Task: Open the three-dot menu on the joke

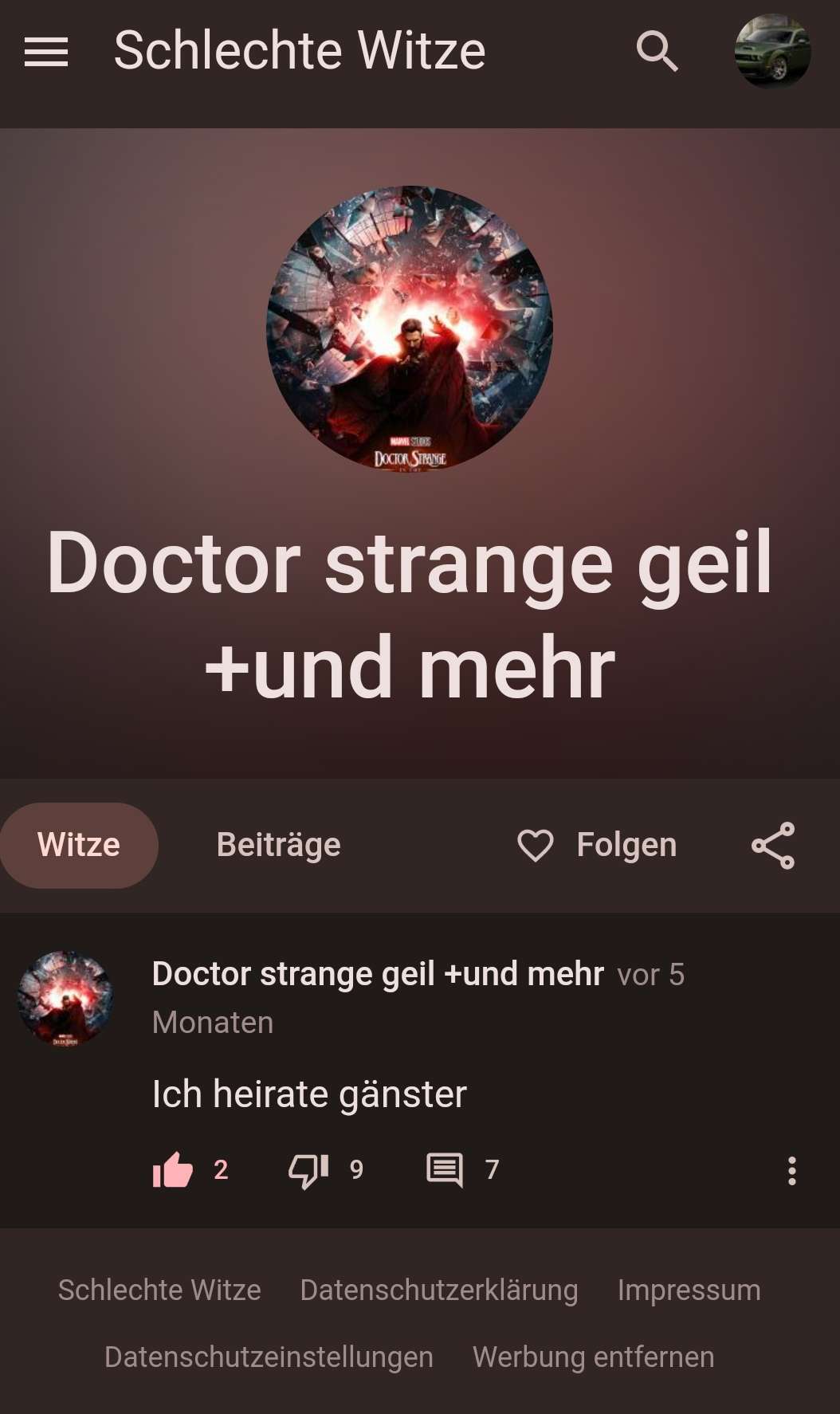Action: click(791, 1170)
